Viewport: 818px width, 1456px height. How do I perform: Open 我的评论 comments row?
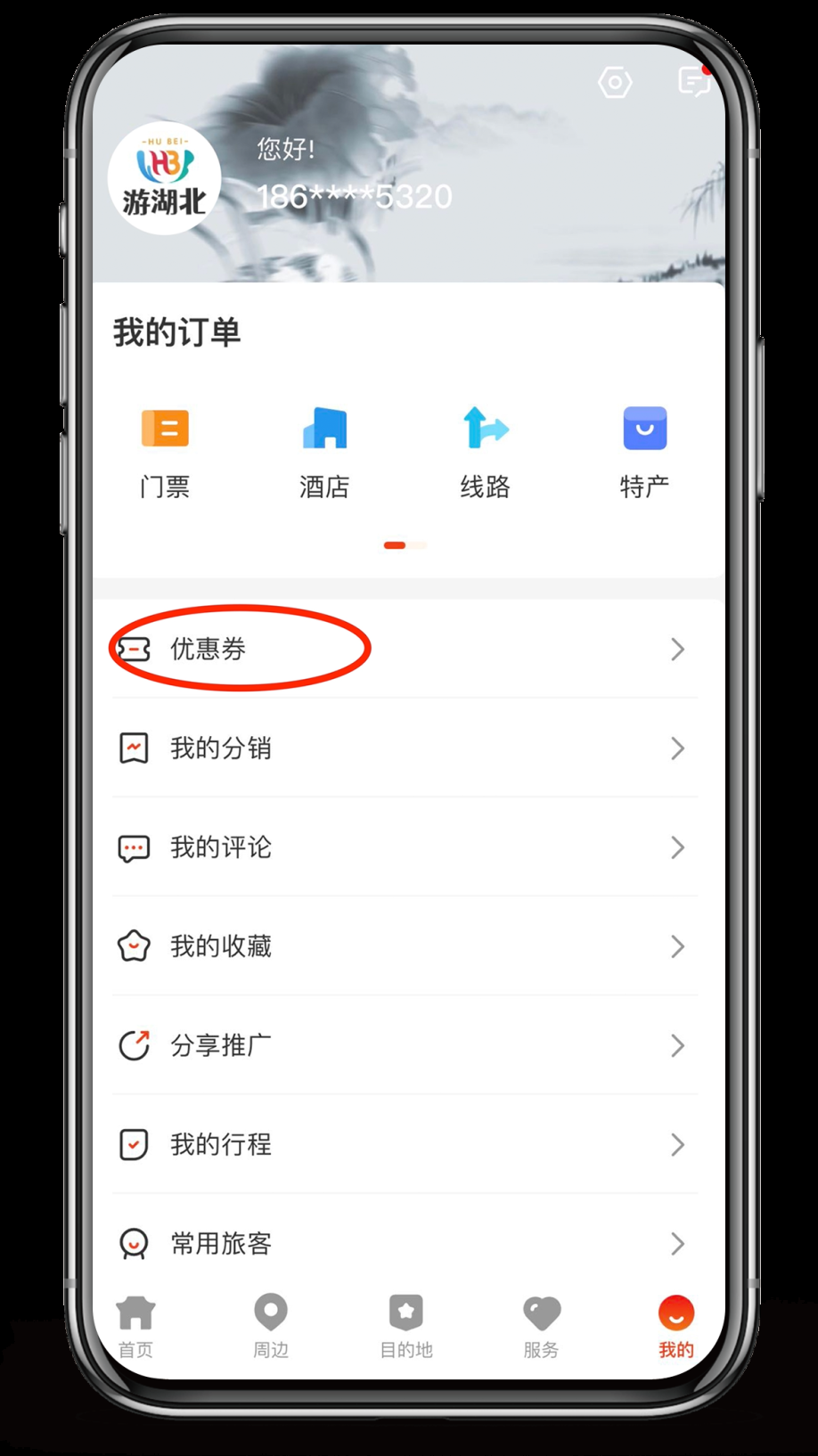[x=405, y=847]
